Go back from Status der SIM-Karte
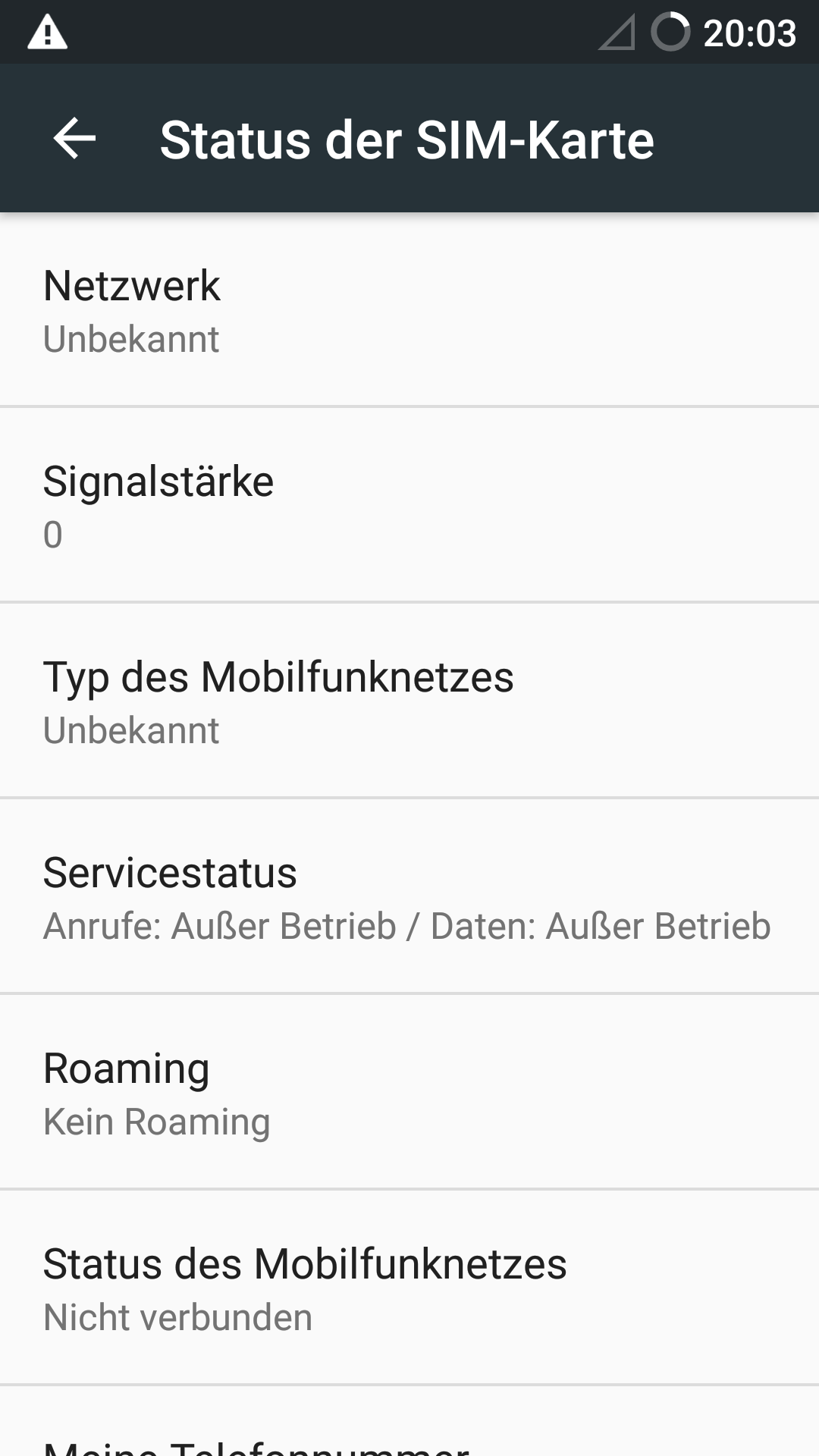The image size is (819, 1456). (74, 139)
